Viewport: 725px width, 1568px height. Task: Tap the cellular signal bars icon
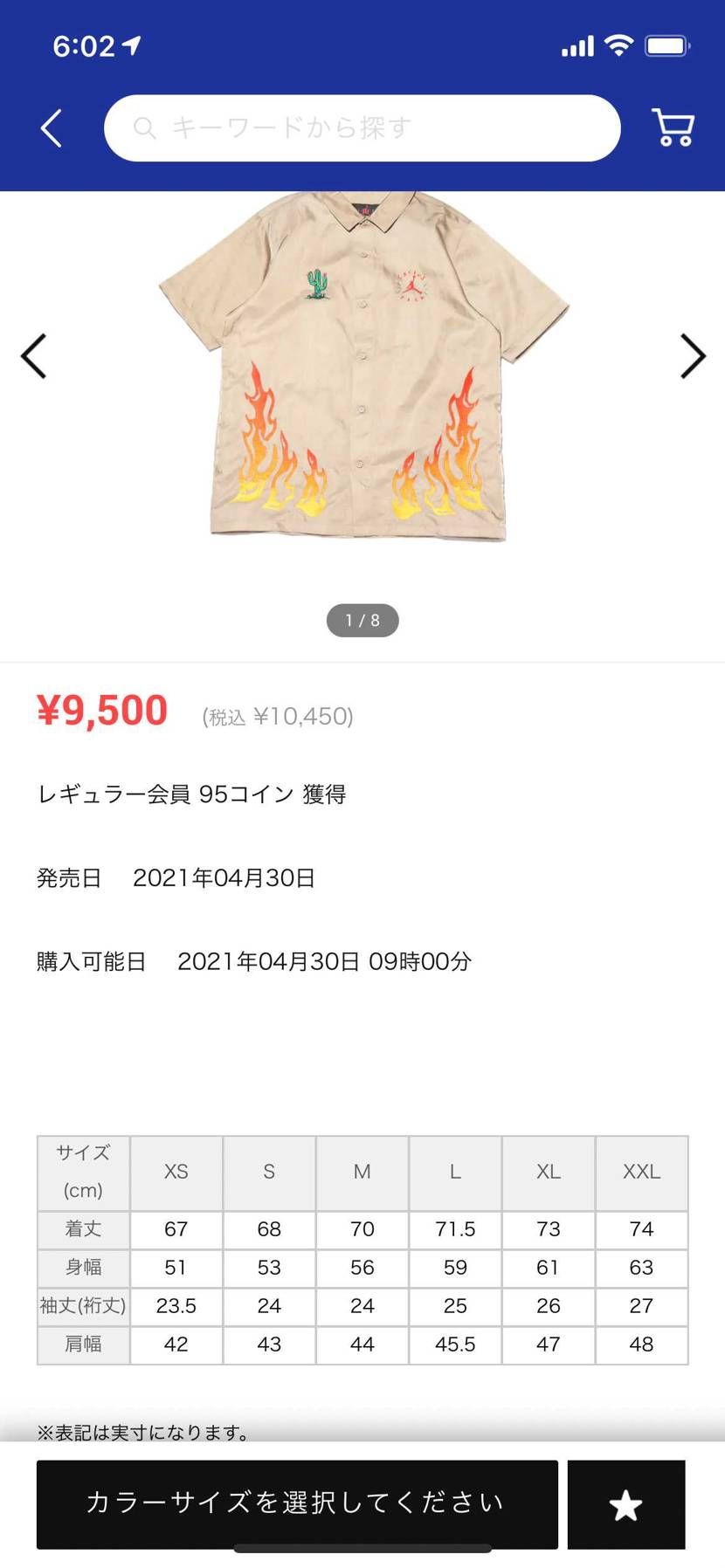(578, 45)
